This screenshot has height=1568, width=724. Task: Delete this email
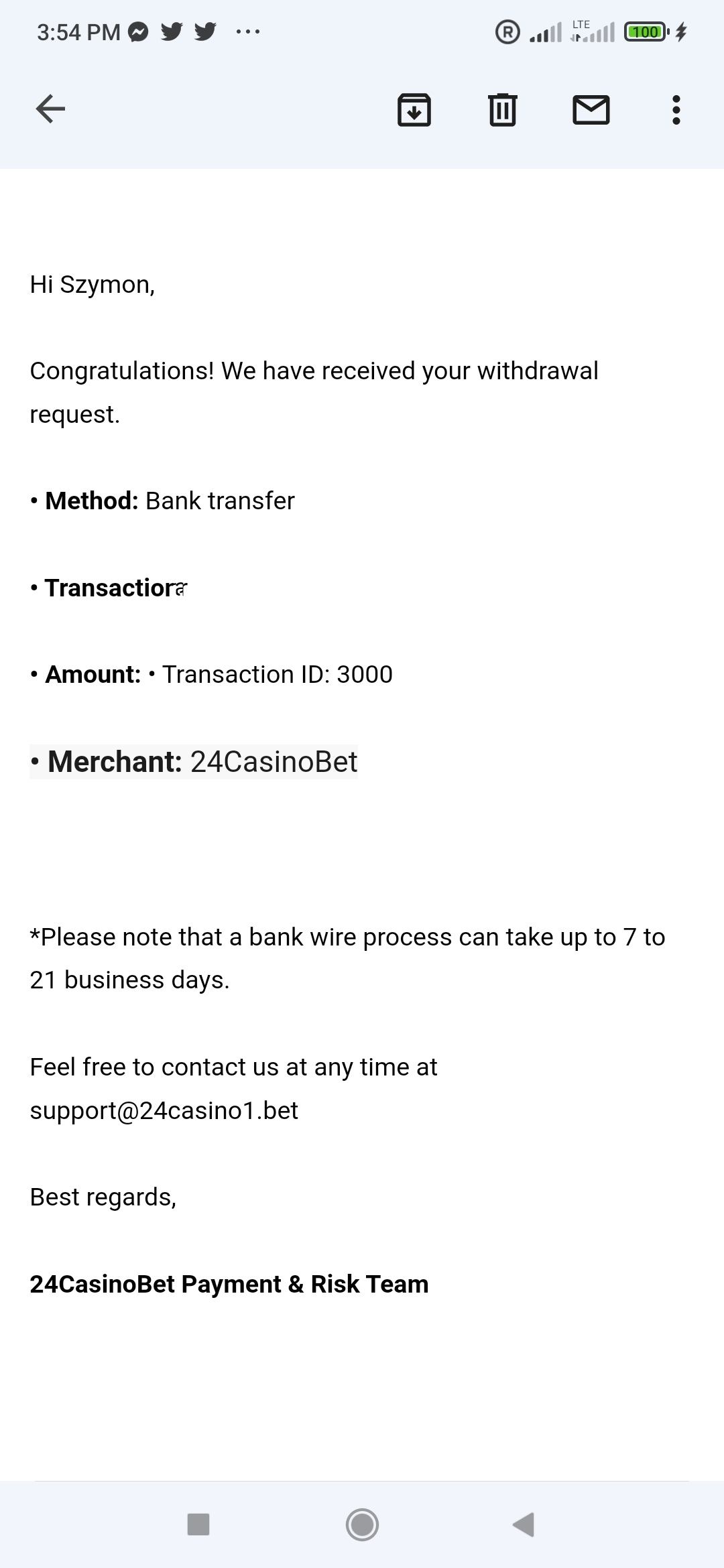pyautogui.click(x=502, y=110)
